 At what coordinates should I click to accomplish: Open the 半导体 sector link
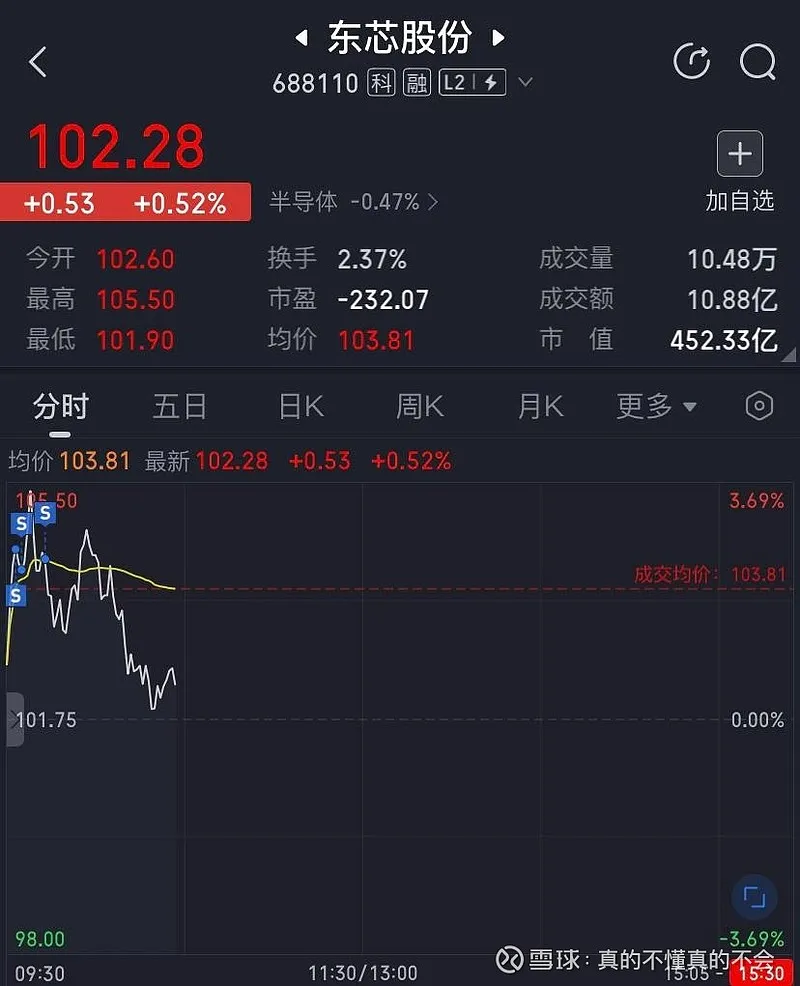coord(353,202)
